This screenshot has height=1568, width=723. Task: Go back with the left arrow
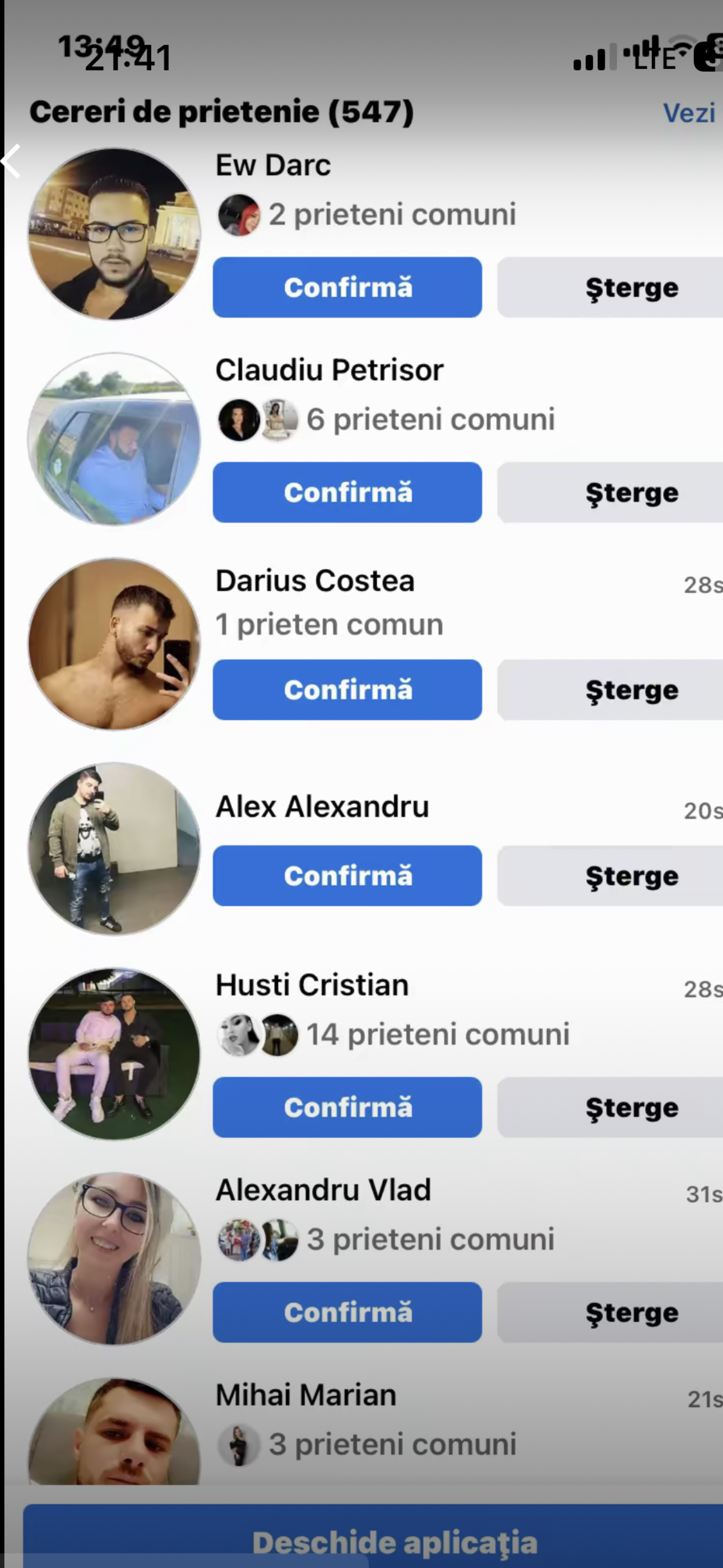[11, 162]
